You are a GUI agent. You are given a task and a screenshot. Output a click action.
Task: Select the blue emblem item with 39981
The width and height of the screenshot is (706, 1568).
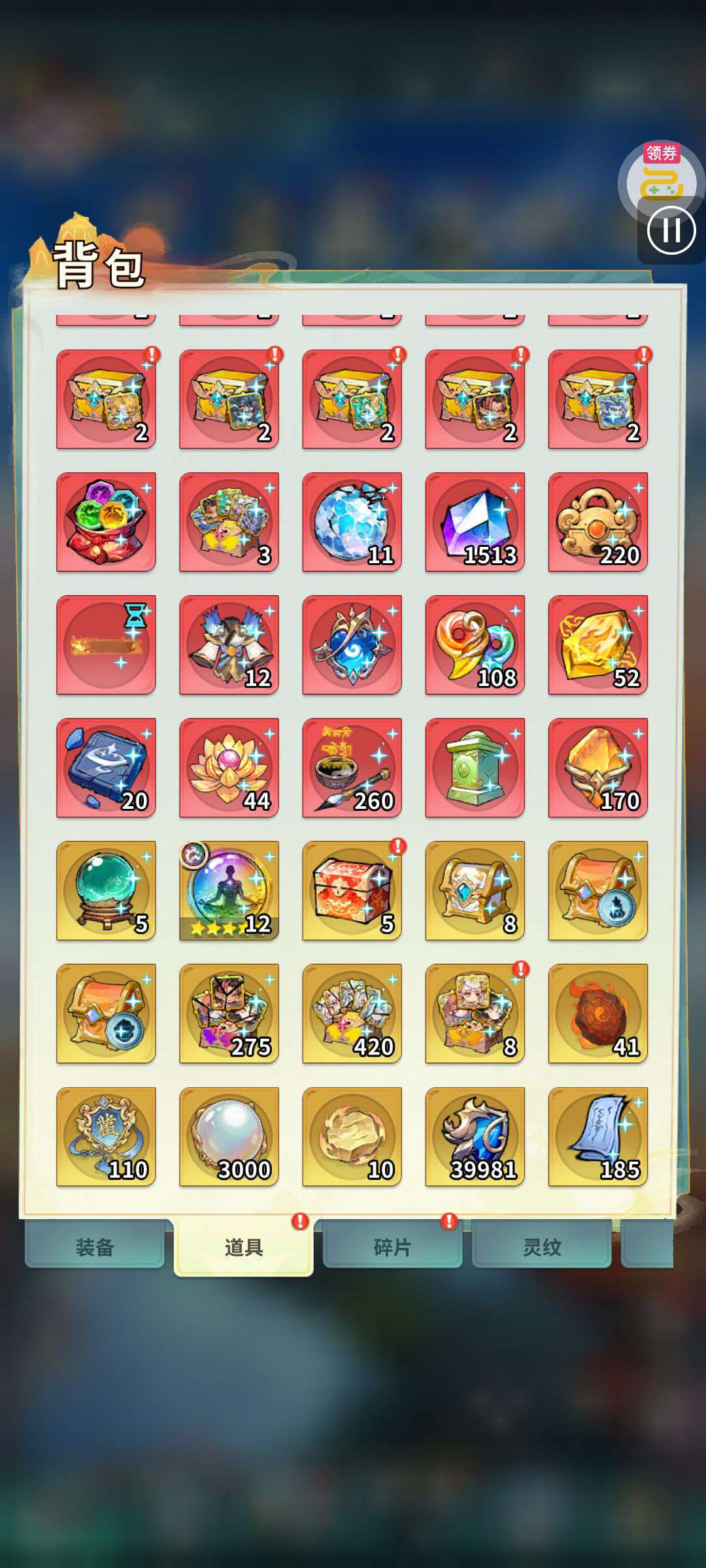pos(475,1137)
